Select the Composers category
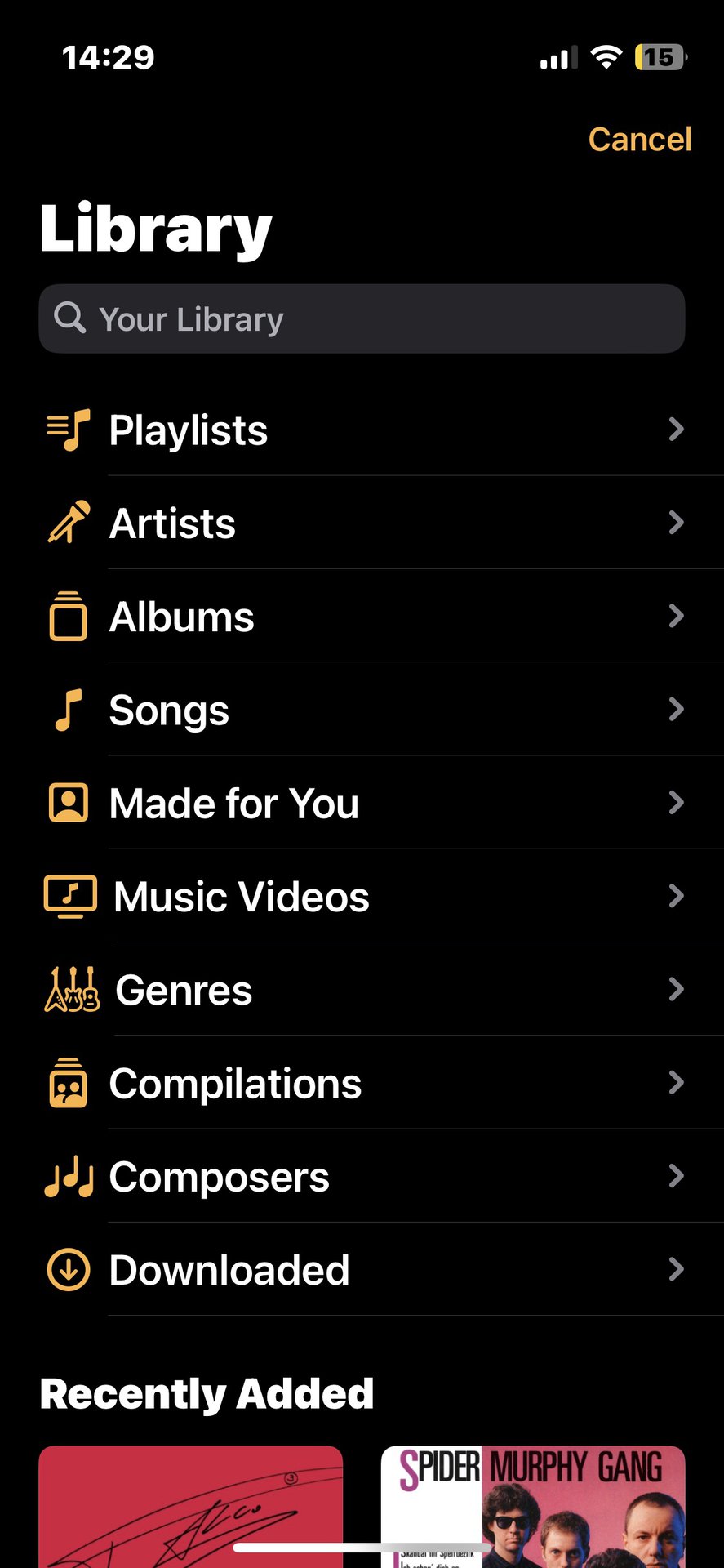This screenshot has width=724, height=1568. coord(362,1176)
